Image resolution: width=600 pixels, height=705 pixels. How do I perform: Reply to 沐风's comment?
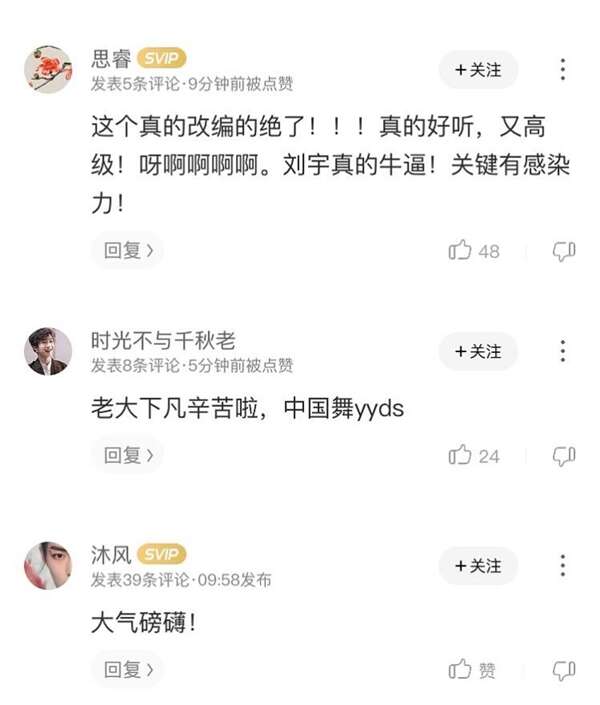click(128, 670)
